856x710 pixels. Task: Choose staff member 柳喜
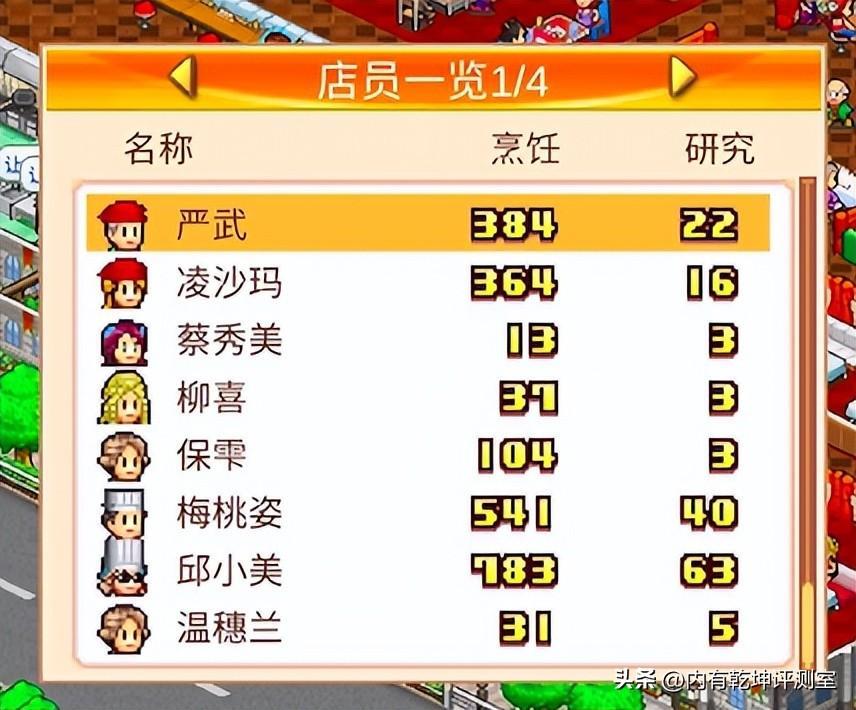click(430, 398)
